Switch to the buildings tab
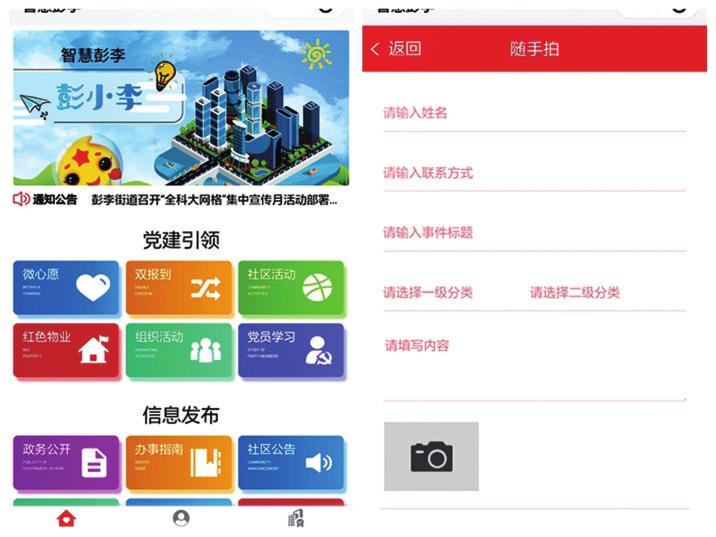 click(x=296, y=518)
